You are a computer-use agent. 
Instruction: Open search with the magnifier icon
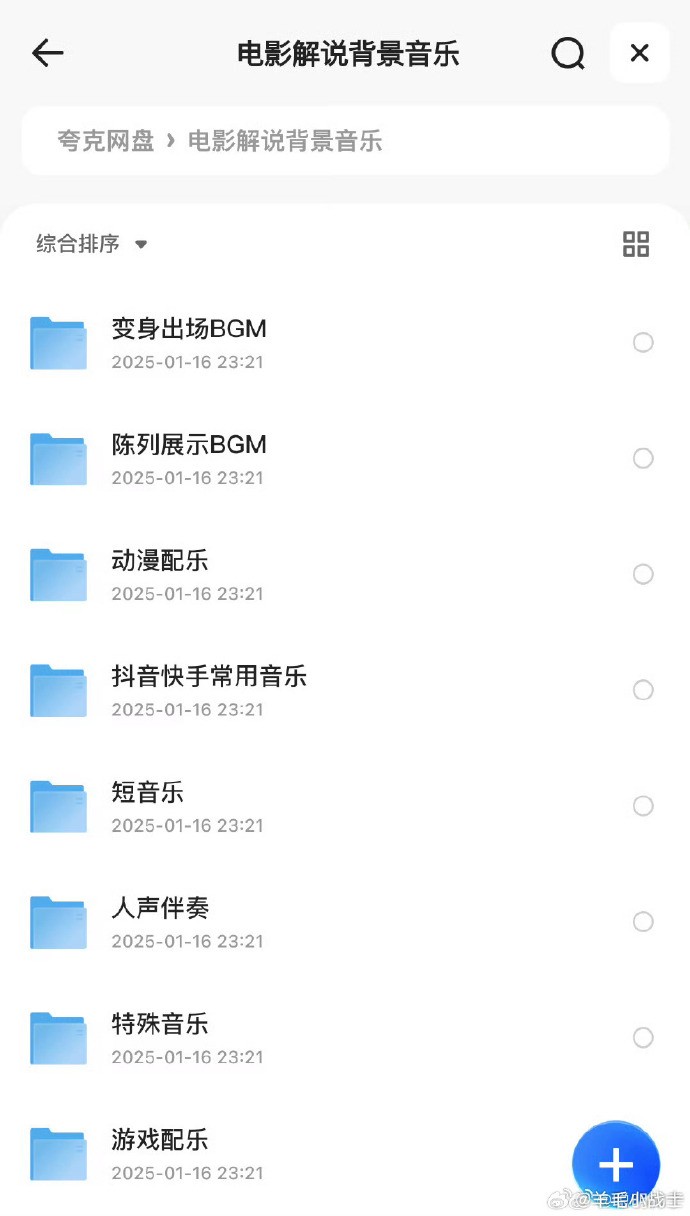[568, 53]
